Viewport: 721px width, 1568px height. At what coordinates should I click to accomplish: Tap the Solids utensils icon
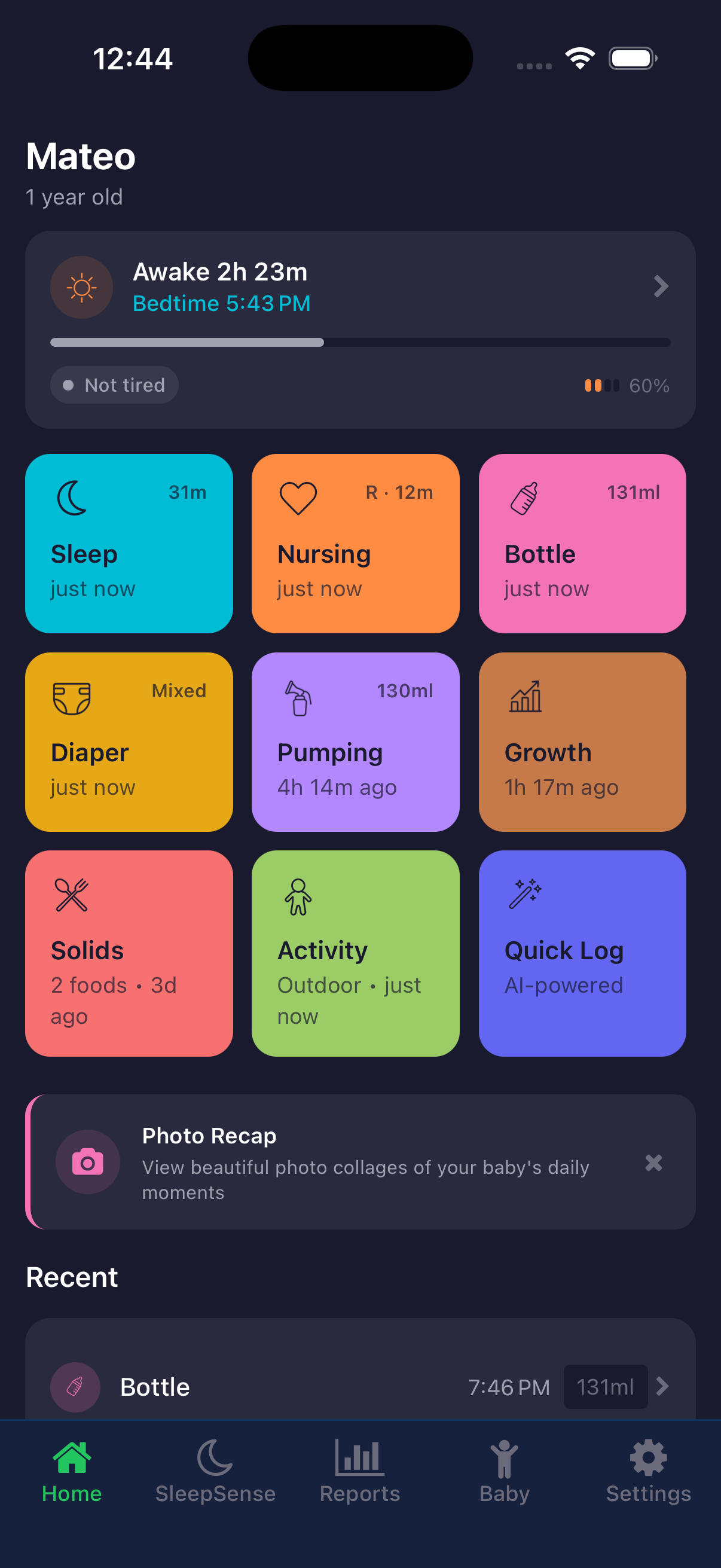click(71, 895)
